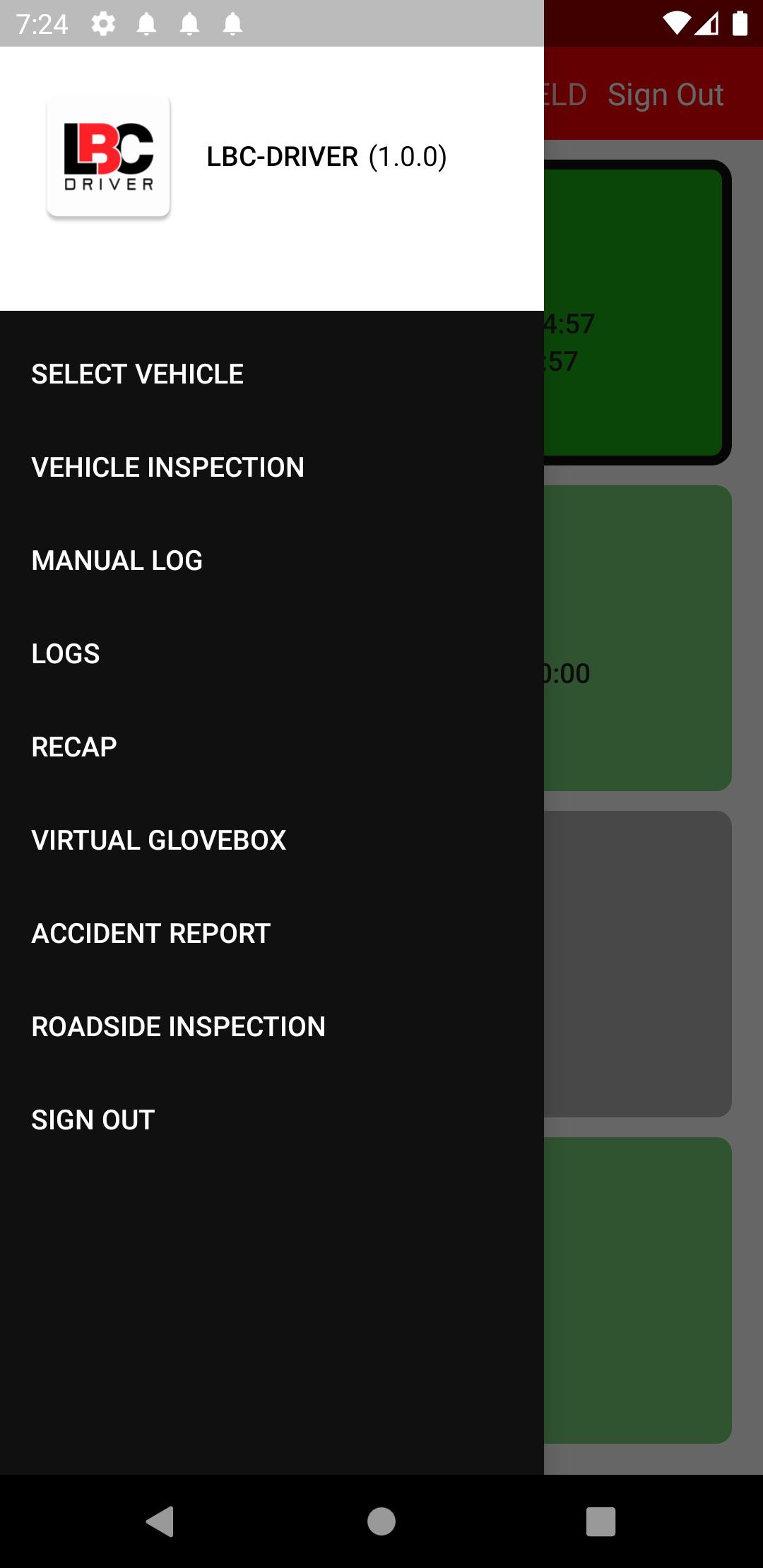Viewport: 763px width, 1568px height.
Task: Open Roadside Inspection
Action: [x=272, y=1026]
